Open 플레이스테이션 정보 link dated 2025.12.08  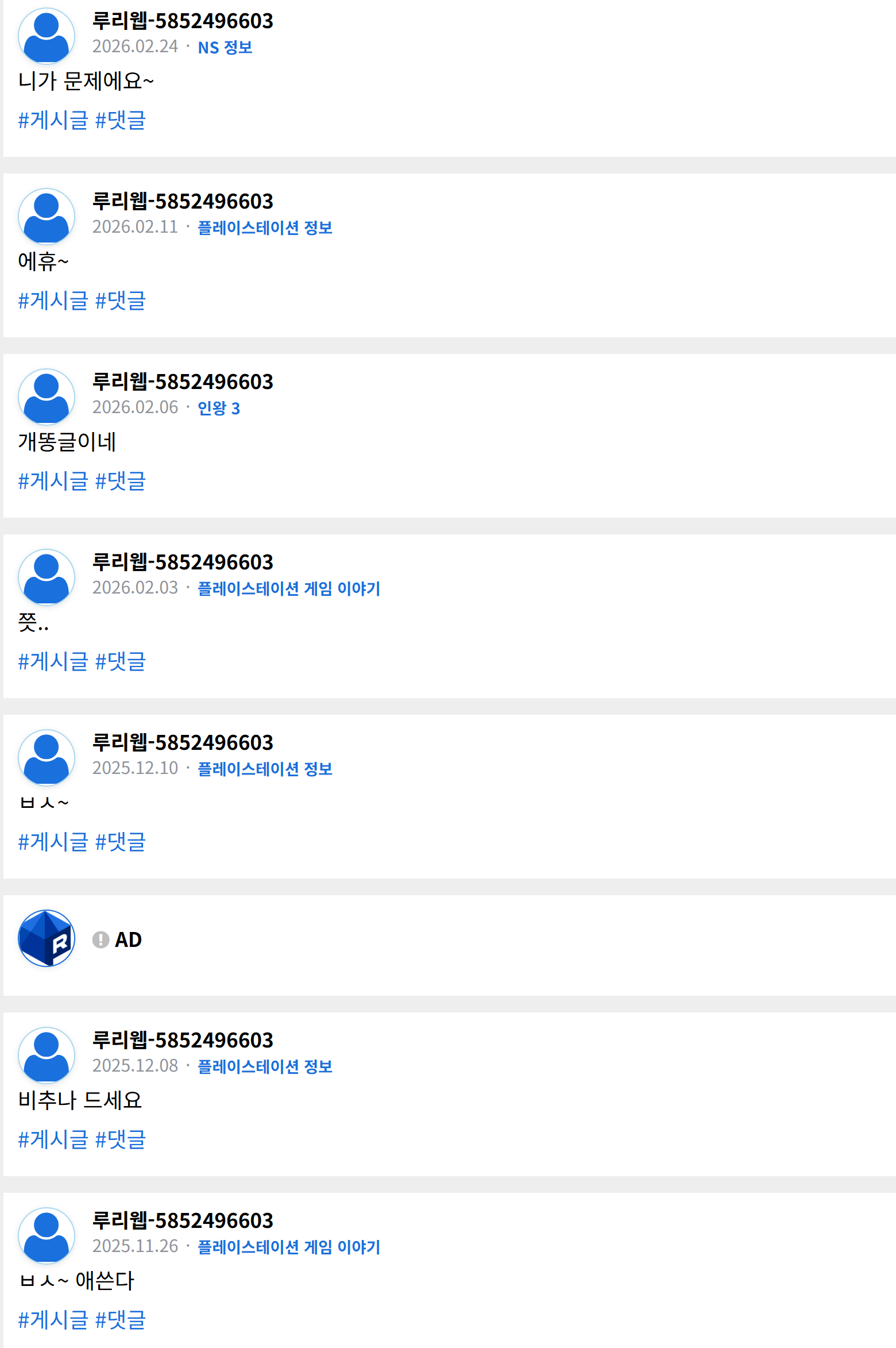(265, 1066)
